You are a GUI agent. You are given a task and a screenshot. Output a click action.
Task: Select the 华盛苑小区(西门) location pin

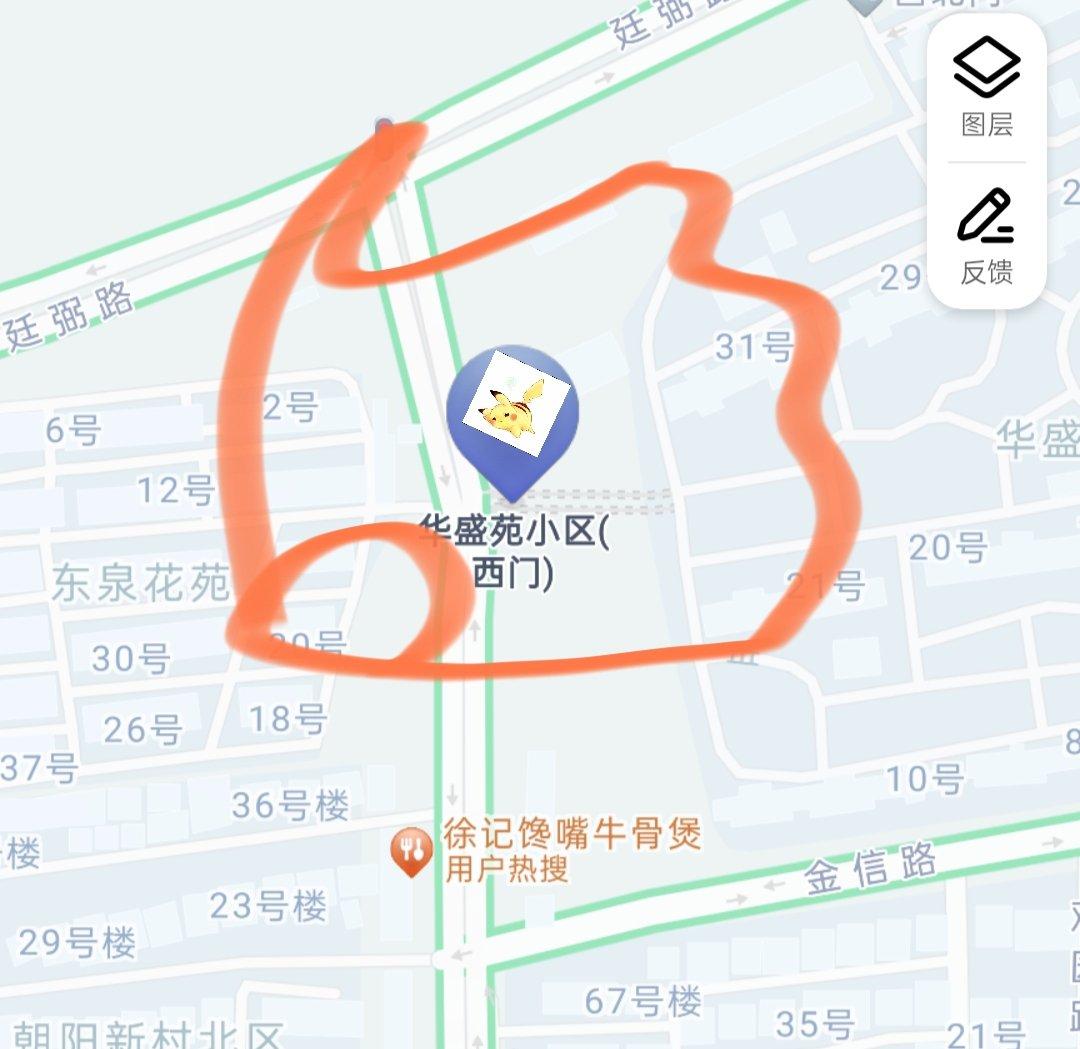(511, 420)
